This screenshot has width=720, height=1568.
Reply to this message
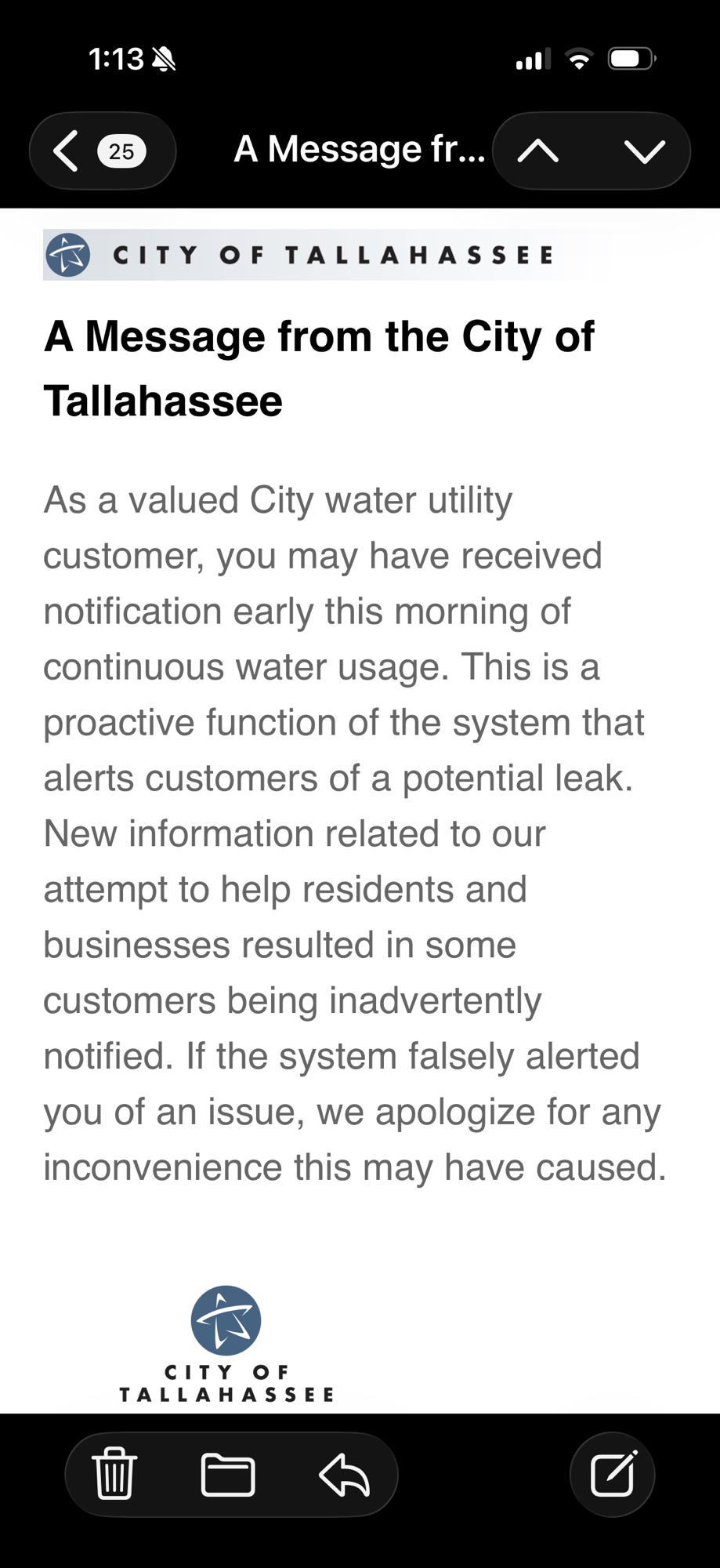pyautogui.click(x=345, y=1474)
